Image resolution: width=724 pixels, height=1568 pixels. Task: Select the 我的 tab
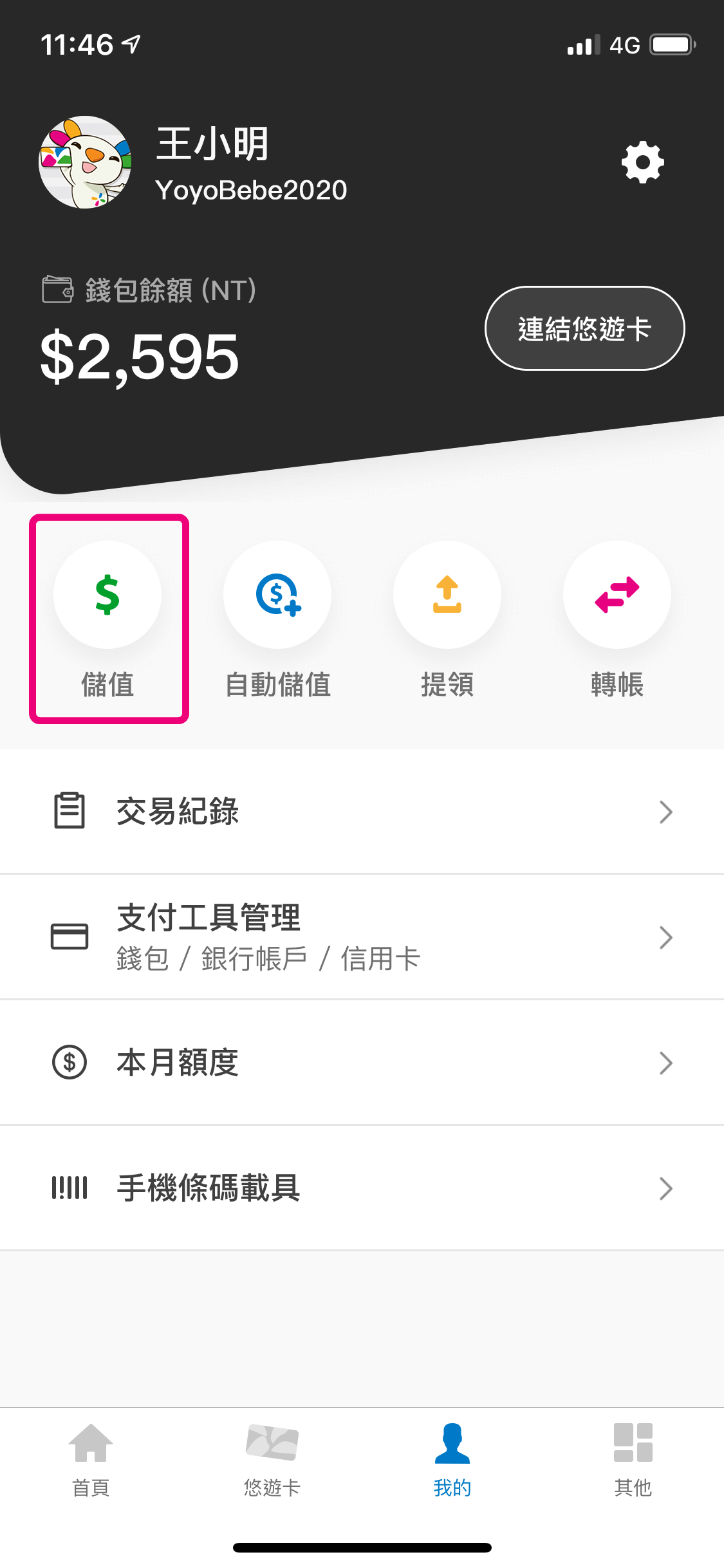(452, 1460)
